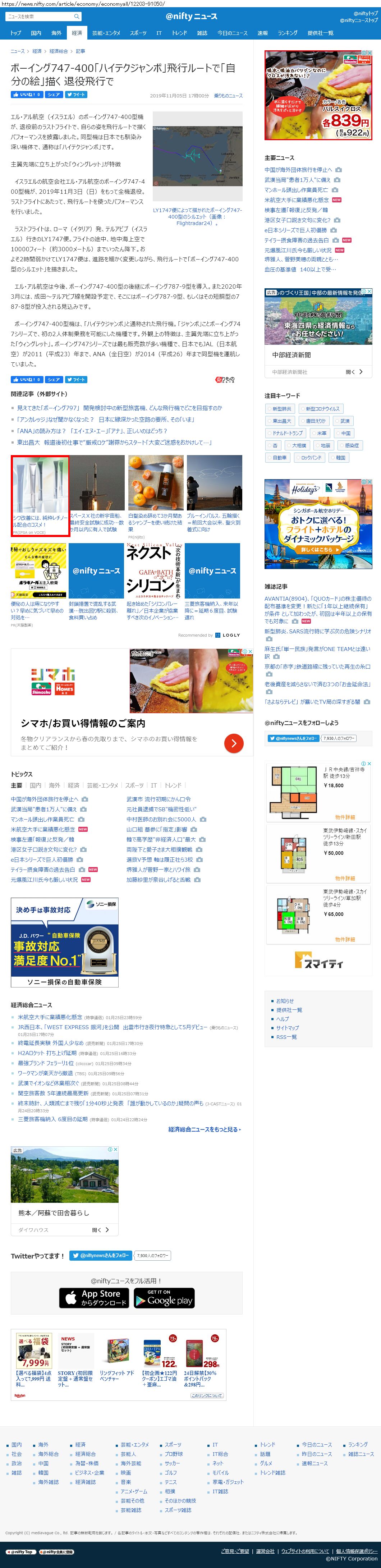Tap the red arrow on シマホ banner

click(x=234, y=743)
